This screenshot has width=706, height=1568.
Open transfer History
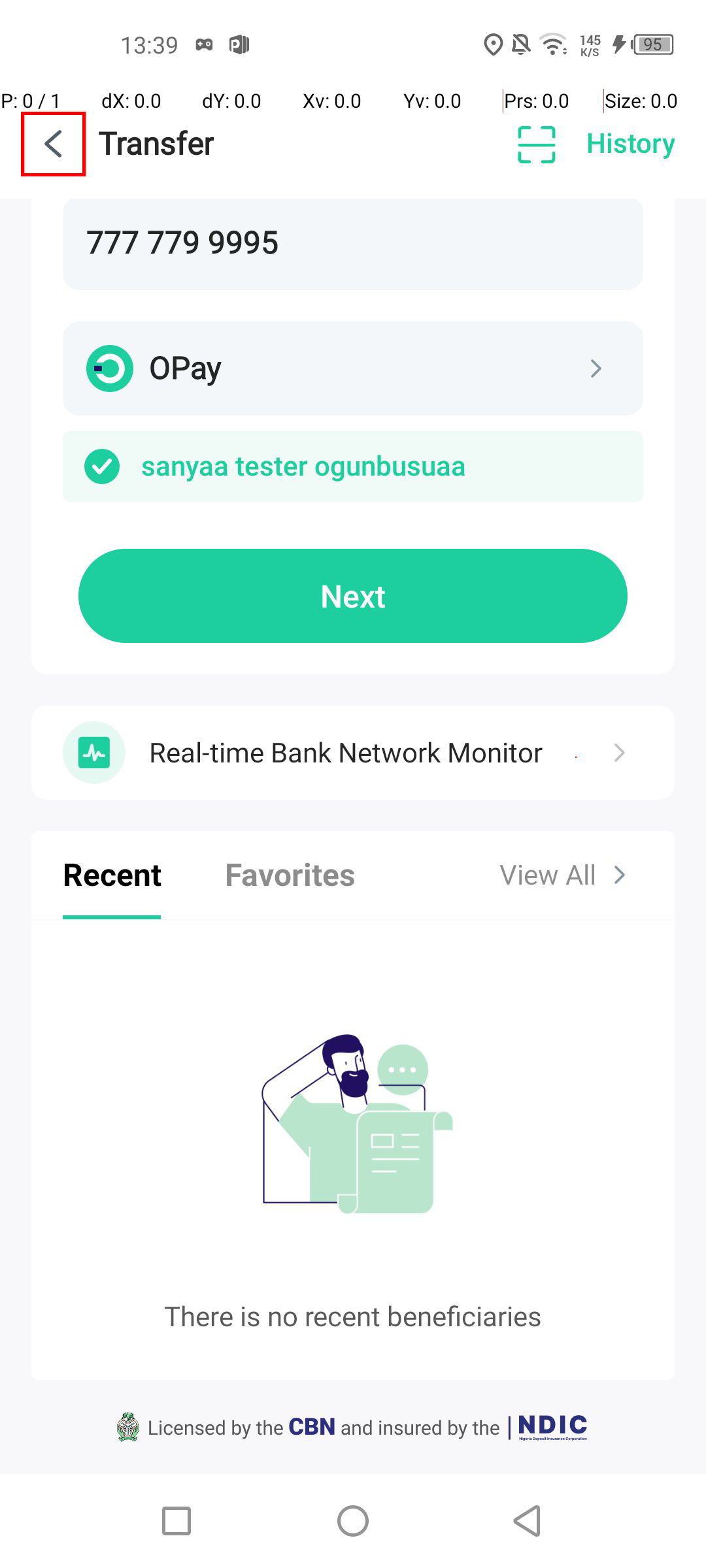tap(630, 144)
